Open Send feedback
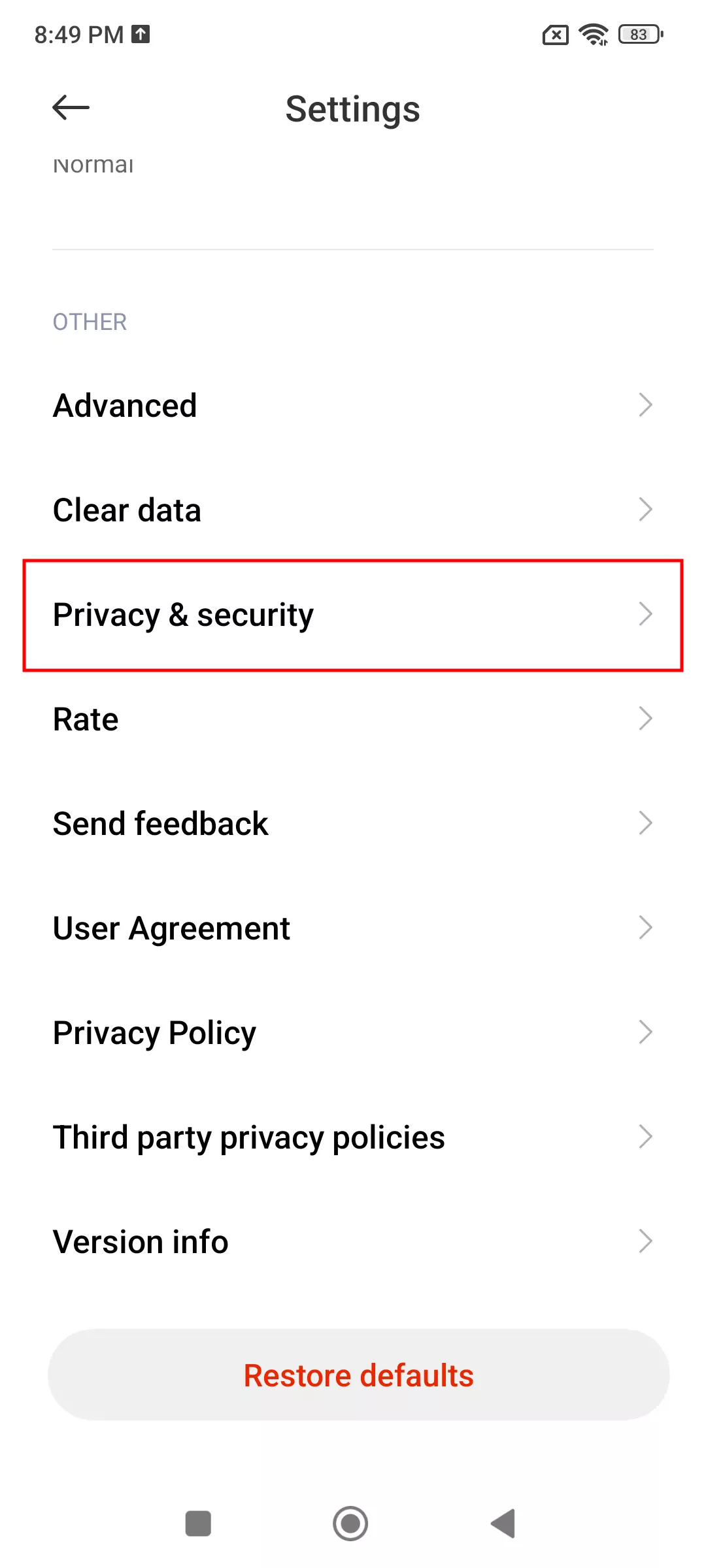The image size is (706, 1568). pos(353,824)
